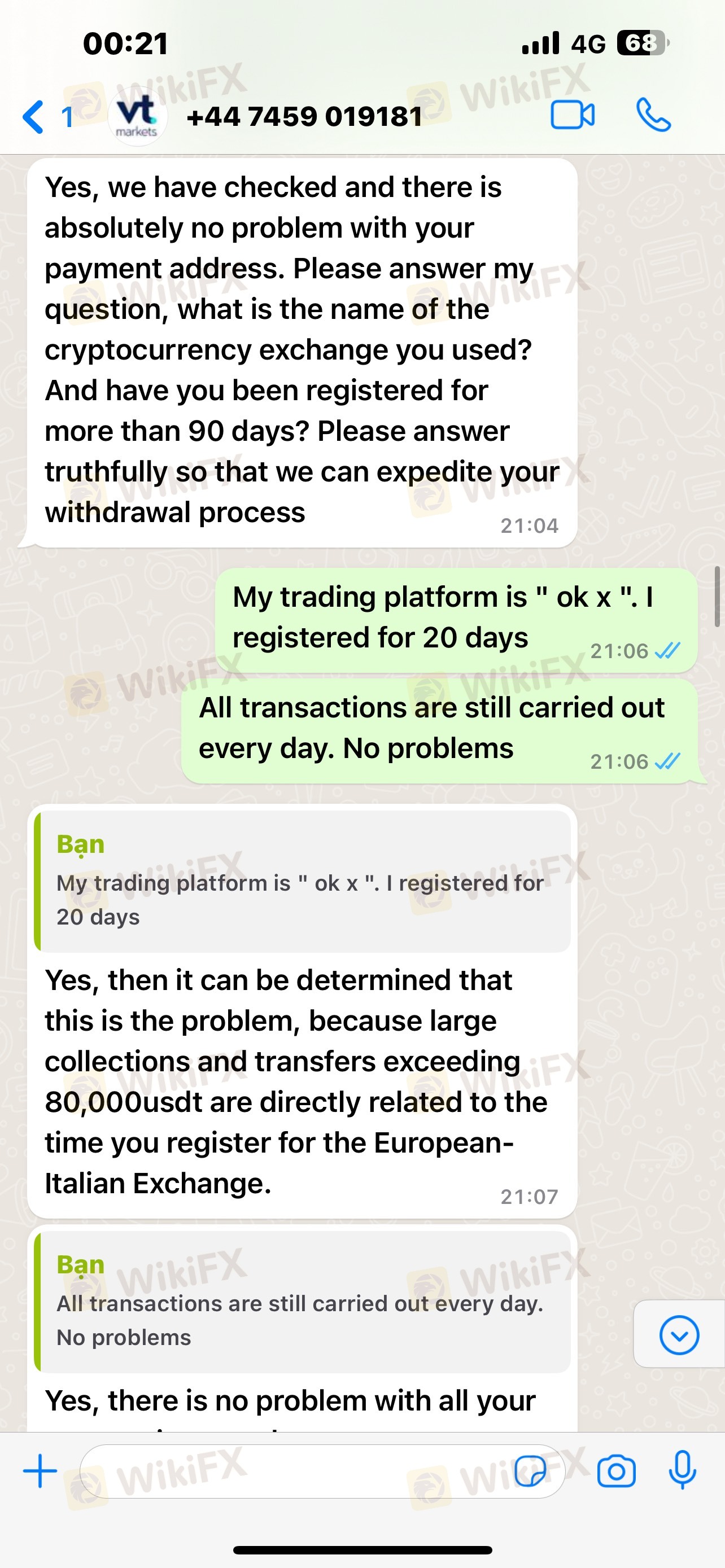Open the sticker picker
The height and width of the screenshot is (1568, 725).
click(x=530, y=1471)
